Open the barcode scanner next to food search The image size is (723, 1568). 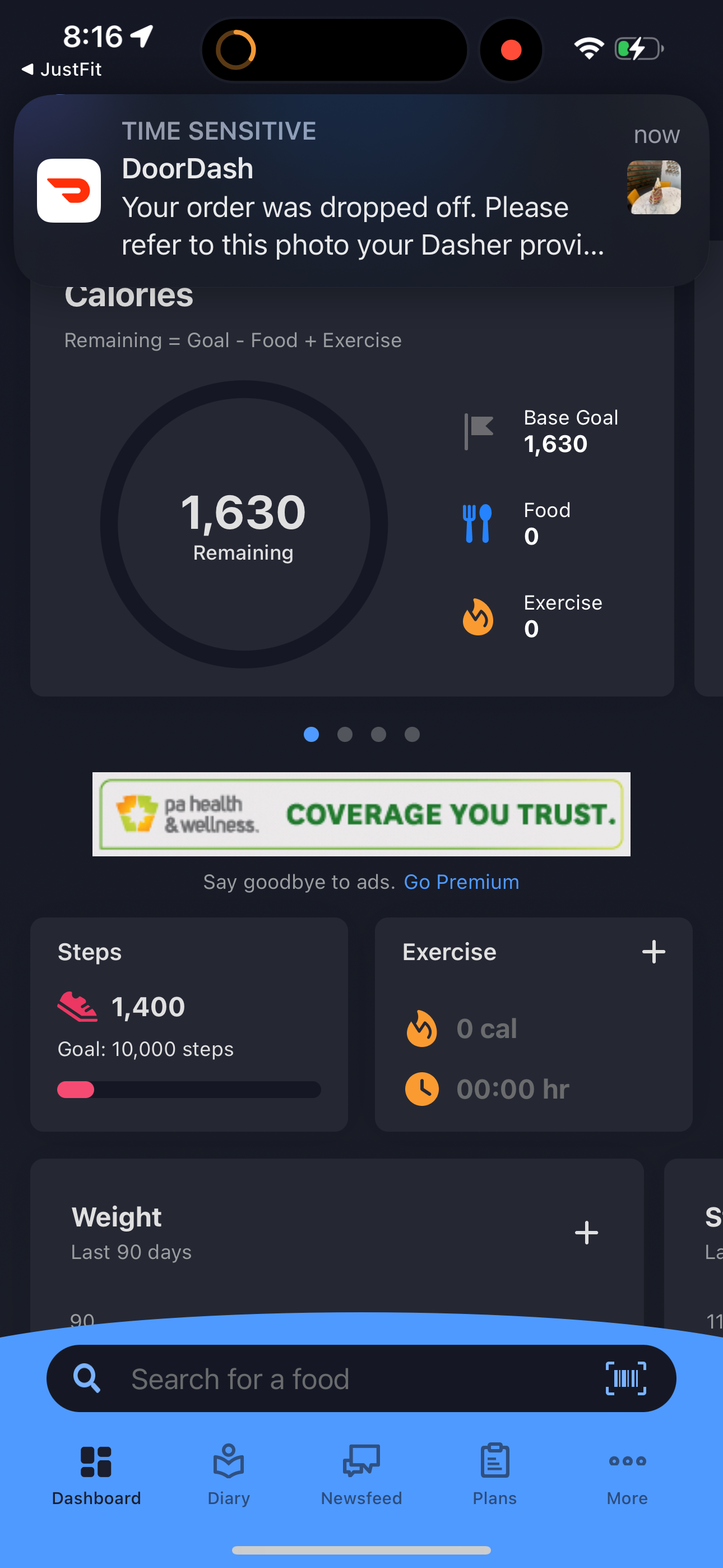[x=624, y=1378]
